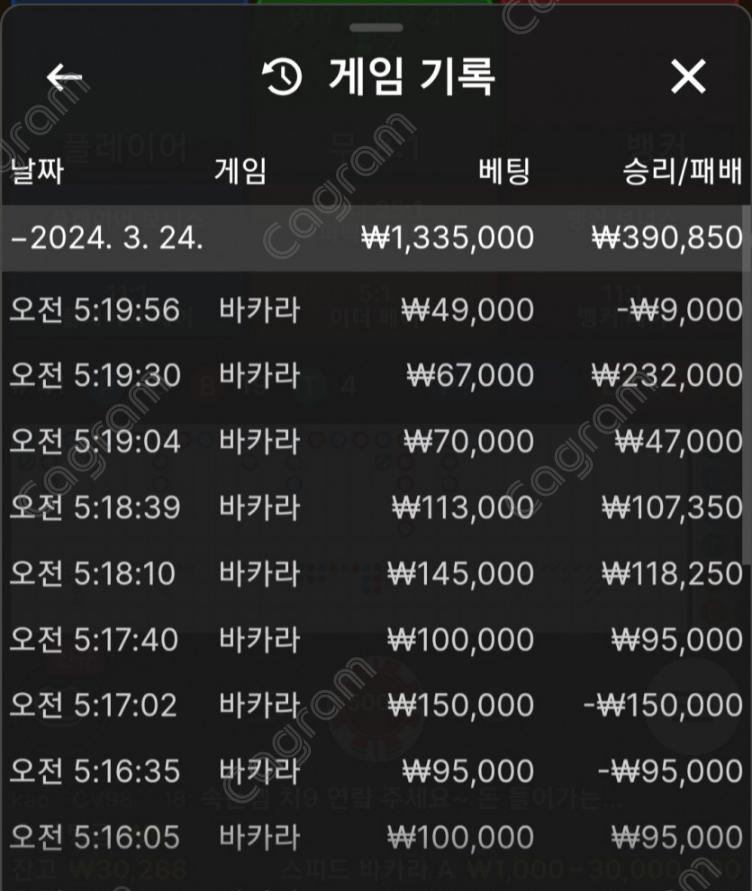The height and width of the screenshot is (891, 752).
Task: Open the 5:16:05 game record
Action: point(375,836)
